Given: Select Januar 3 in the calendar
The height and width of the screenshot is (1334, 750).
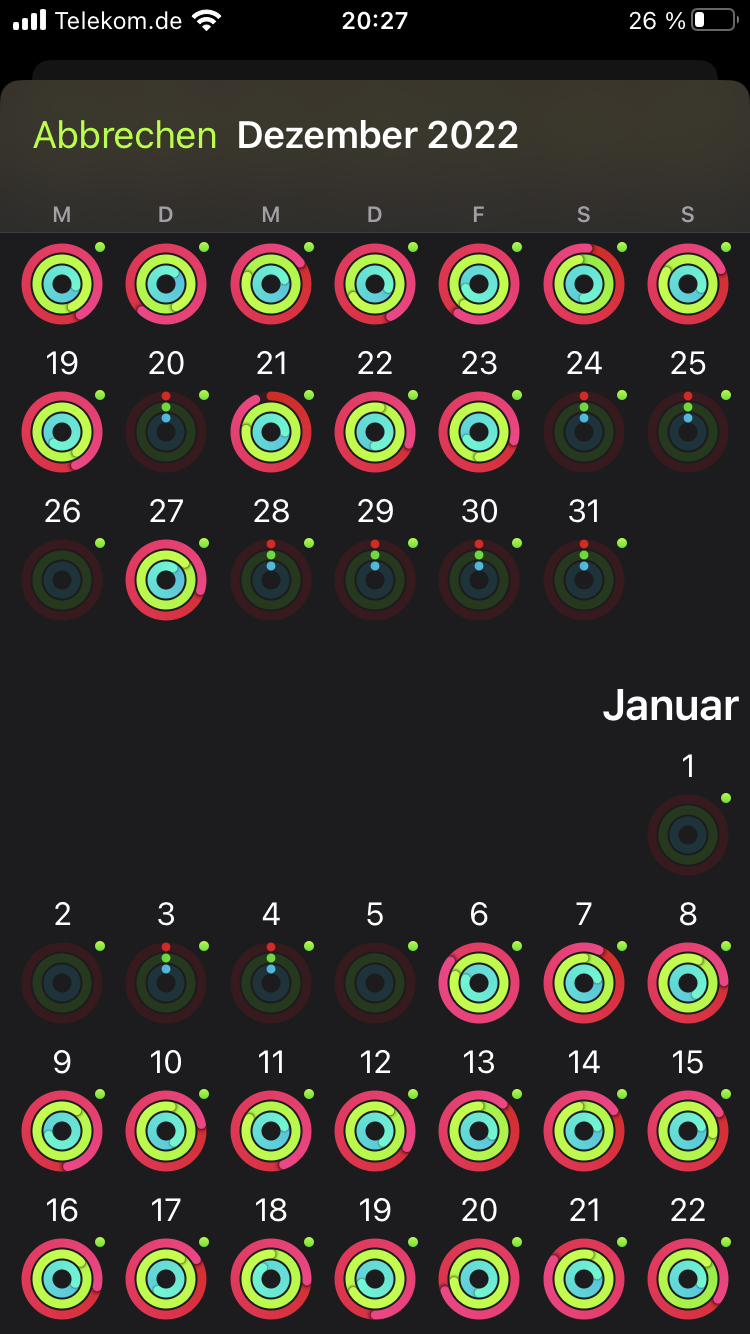Looking at the screenshot, I should 166,983.
